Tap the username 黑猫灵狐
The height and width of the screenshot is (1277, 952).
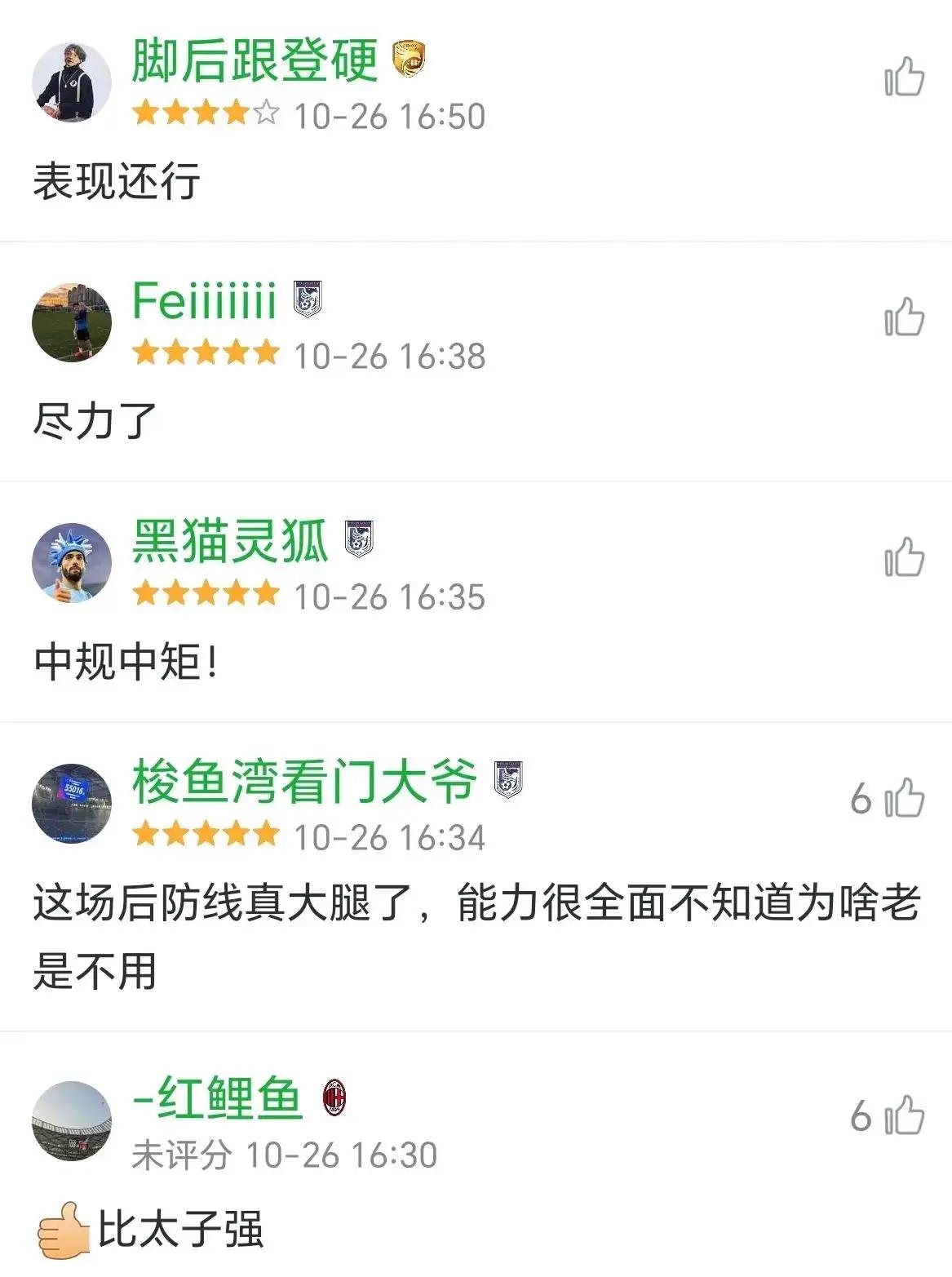[230, 541]
